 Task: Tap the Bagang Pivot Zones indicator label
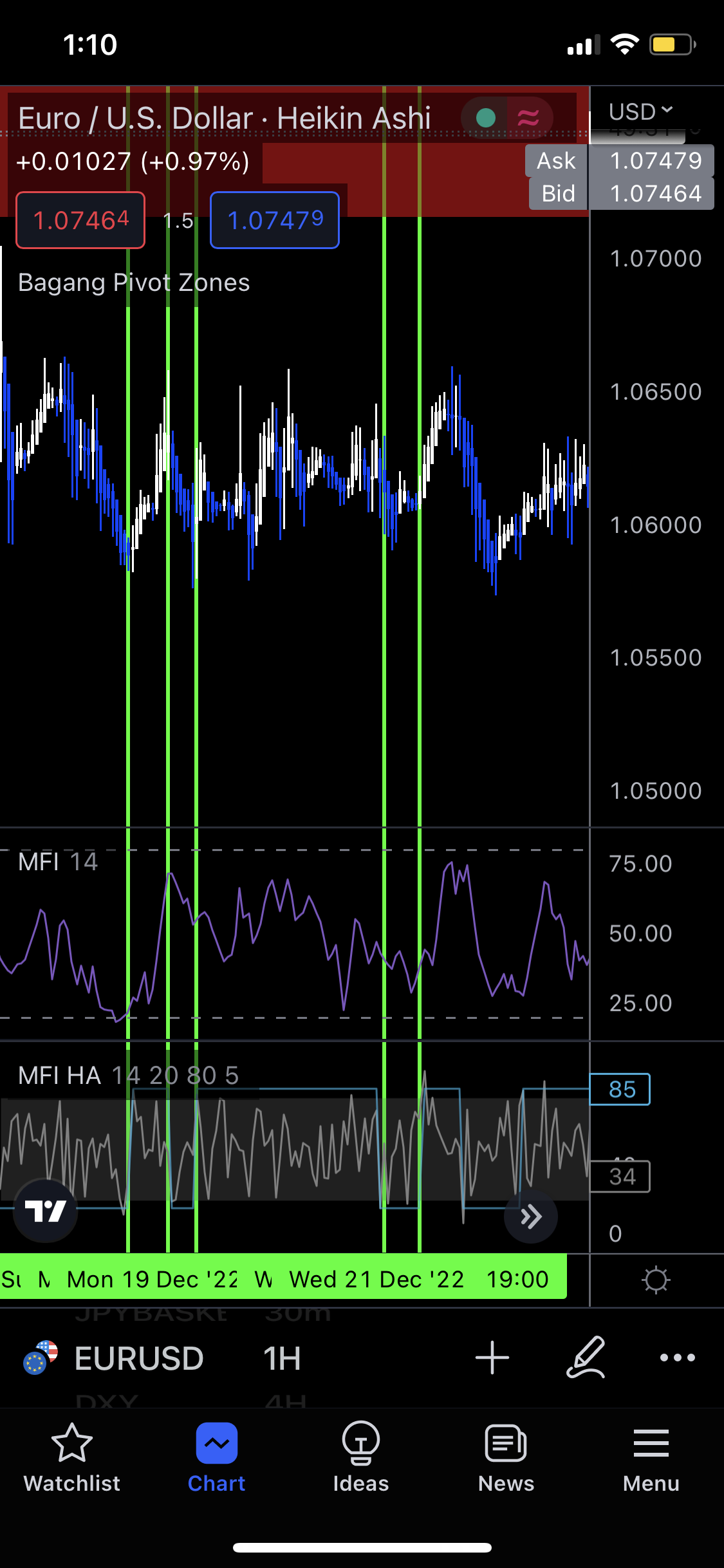tap(134, 283)
